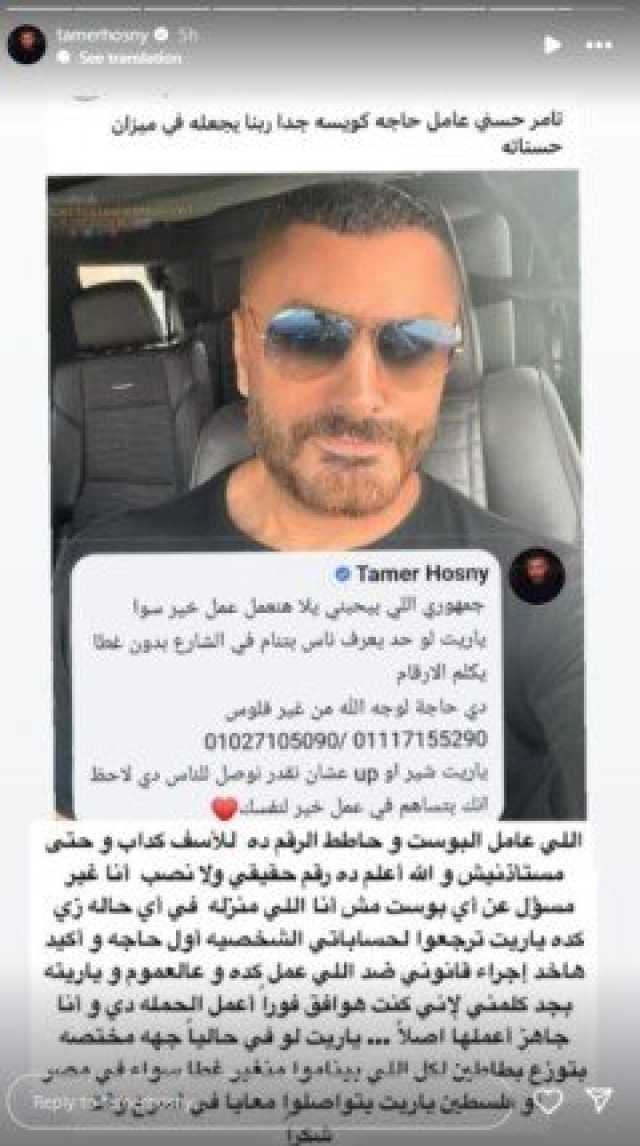Open tamerhosny's profile picture
The width and height of the screenshot is (640, 1146).
tap(26, 45)
